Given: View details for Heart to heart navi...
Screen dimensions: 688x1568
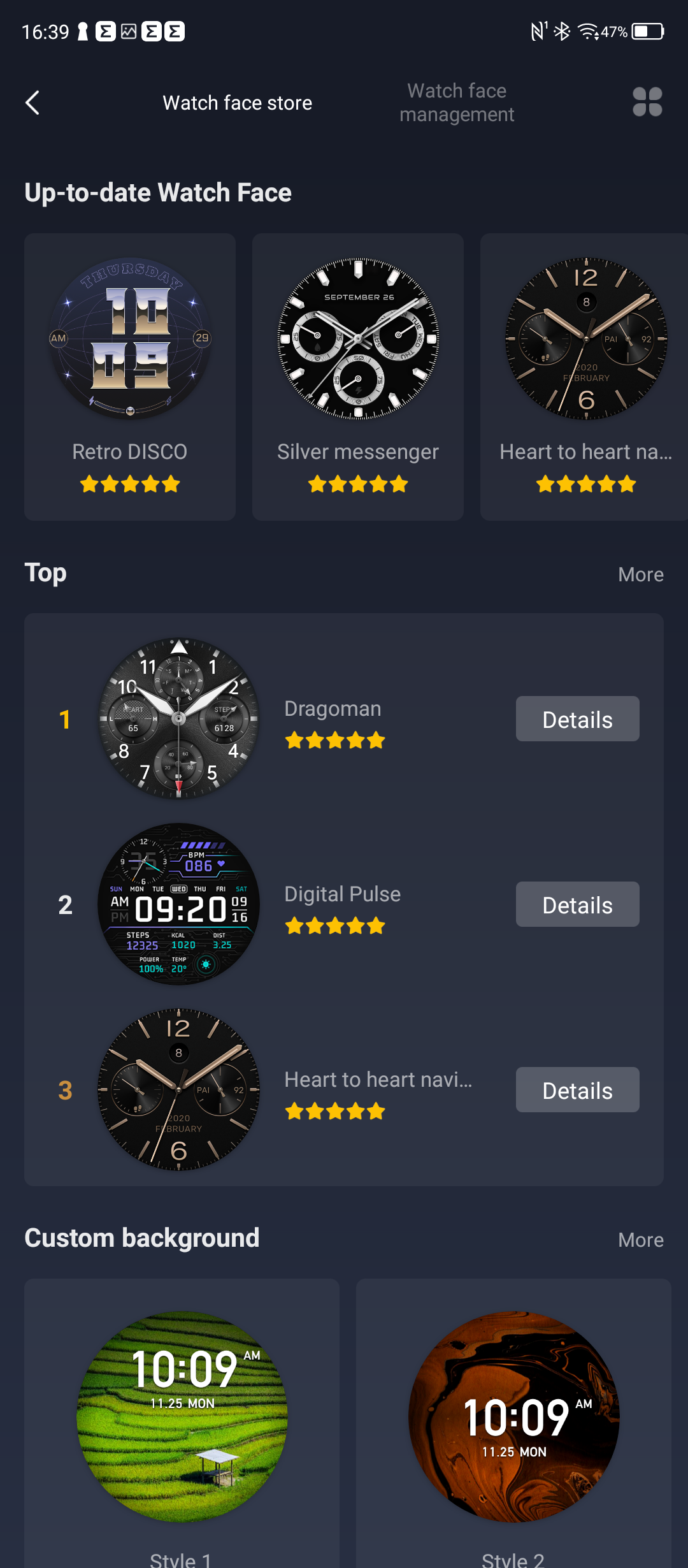Looking at the screenshot, I should pyautogui.click(x=578, y=1090).
